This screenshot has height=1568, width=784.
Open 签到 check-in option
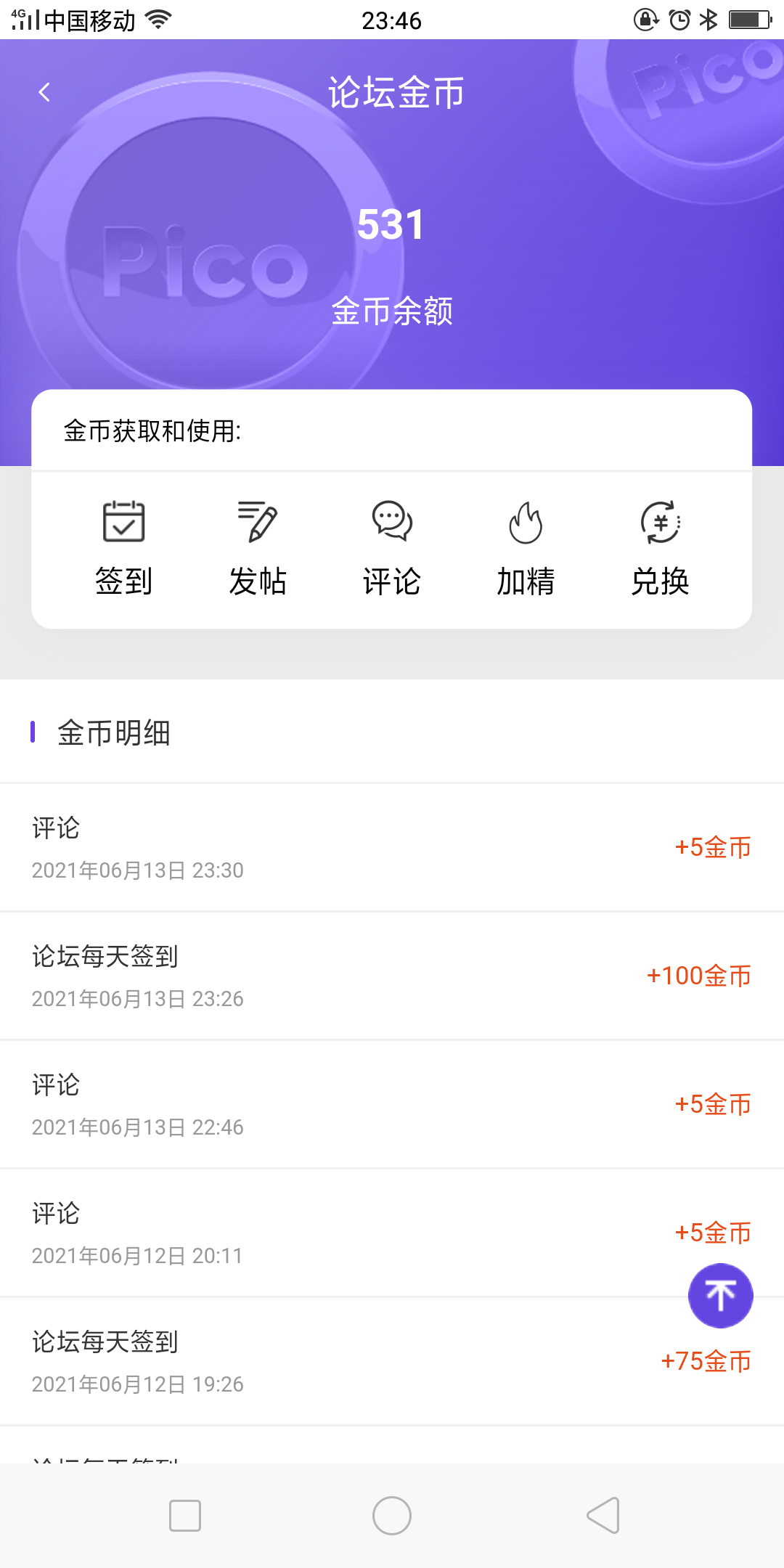click(x=123, y=548)
